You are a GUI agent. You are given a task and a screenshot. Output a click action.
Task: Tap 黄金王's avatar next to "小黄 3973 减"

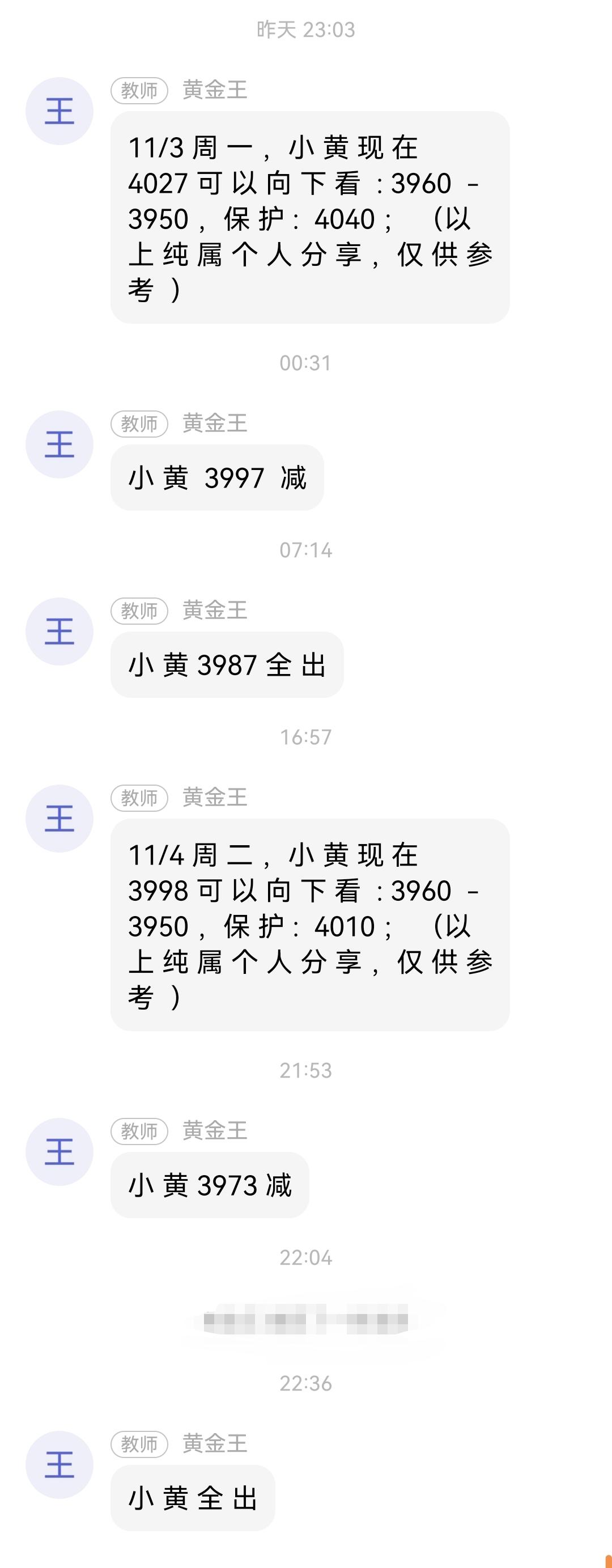click(x=59, y=1152)
